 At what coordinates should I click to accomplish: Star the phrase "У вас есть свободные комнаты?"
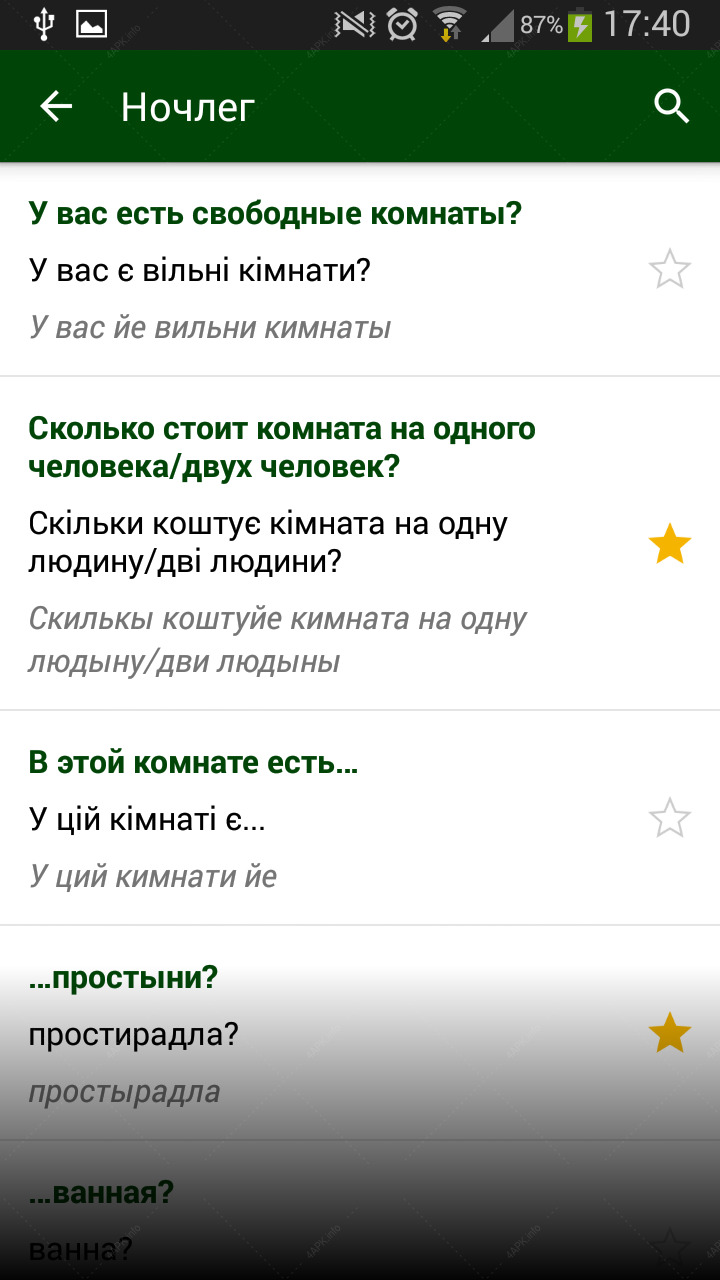pos(669,270)
